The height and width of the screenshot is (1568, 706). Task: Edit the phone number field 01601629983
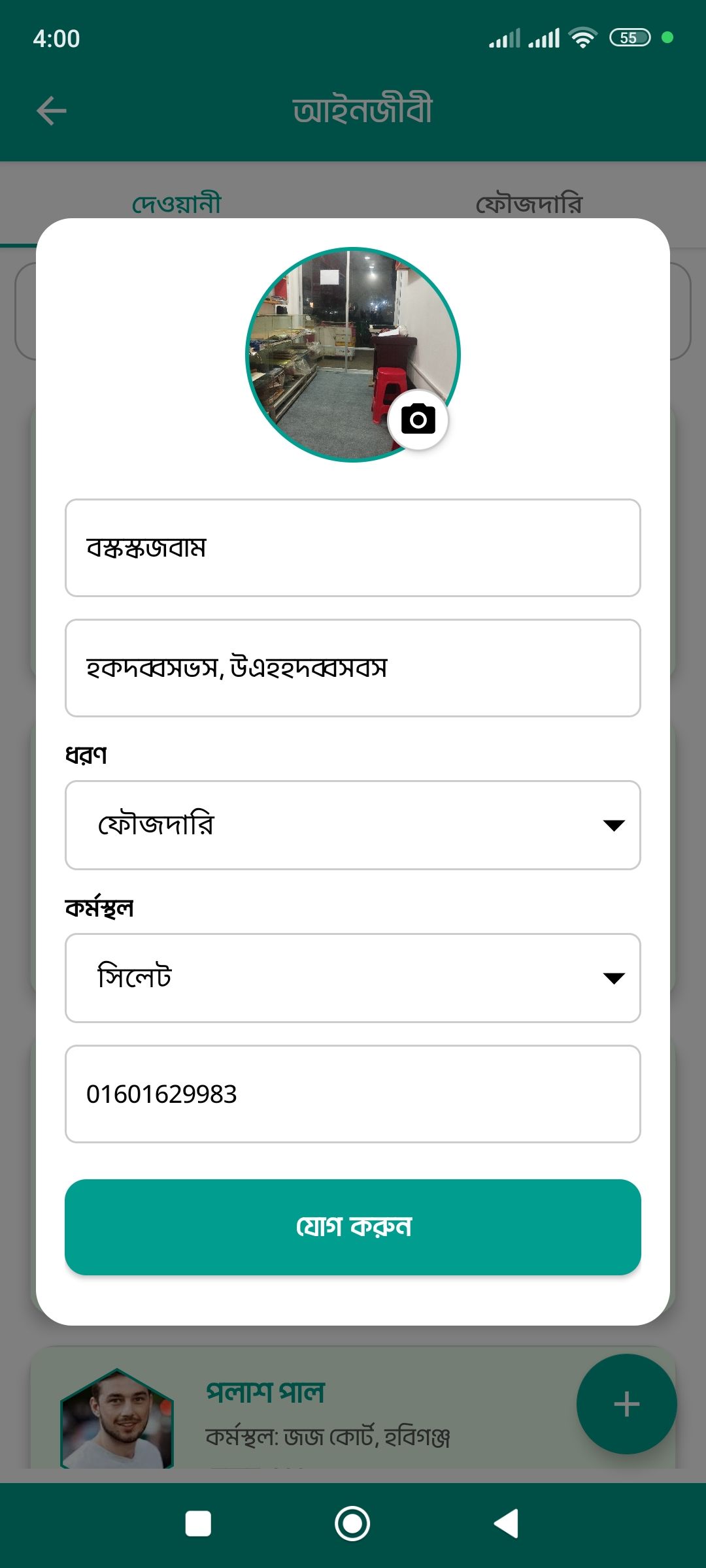coord(353,1094)
